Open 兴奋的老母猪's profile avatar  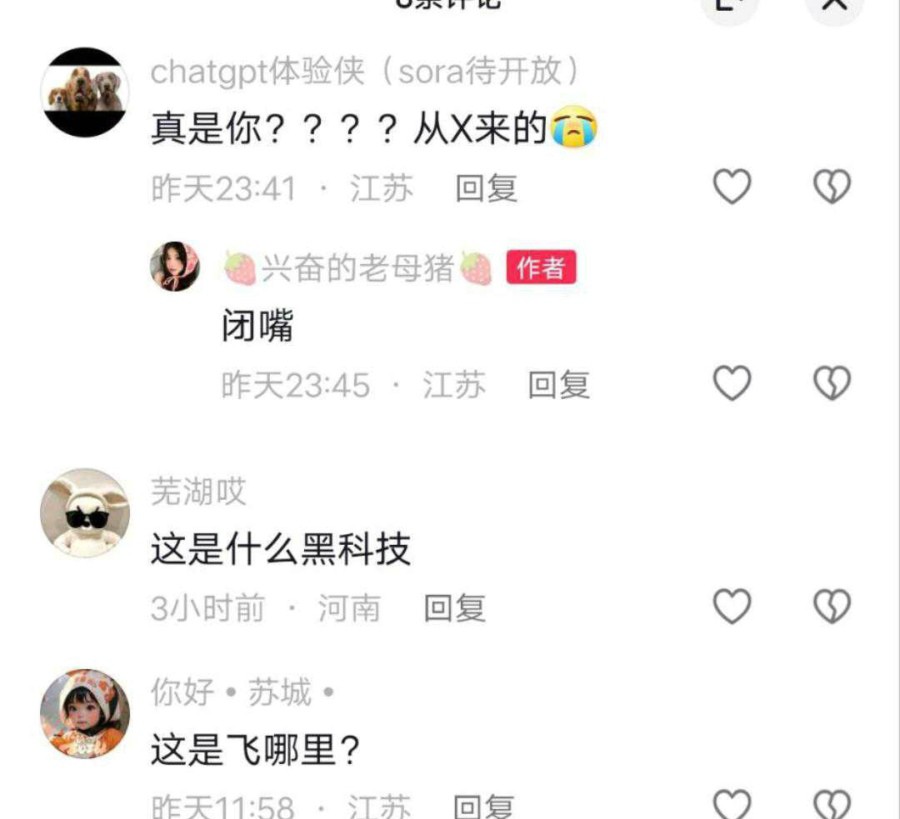175,266
